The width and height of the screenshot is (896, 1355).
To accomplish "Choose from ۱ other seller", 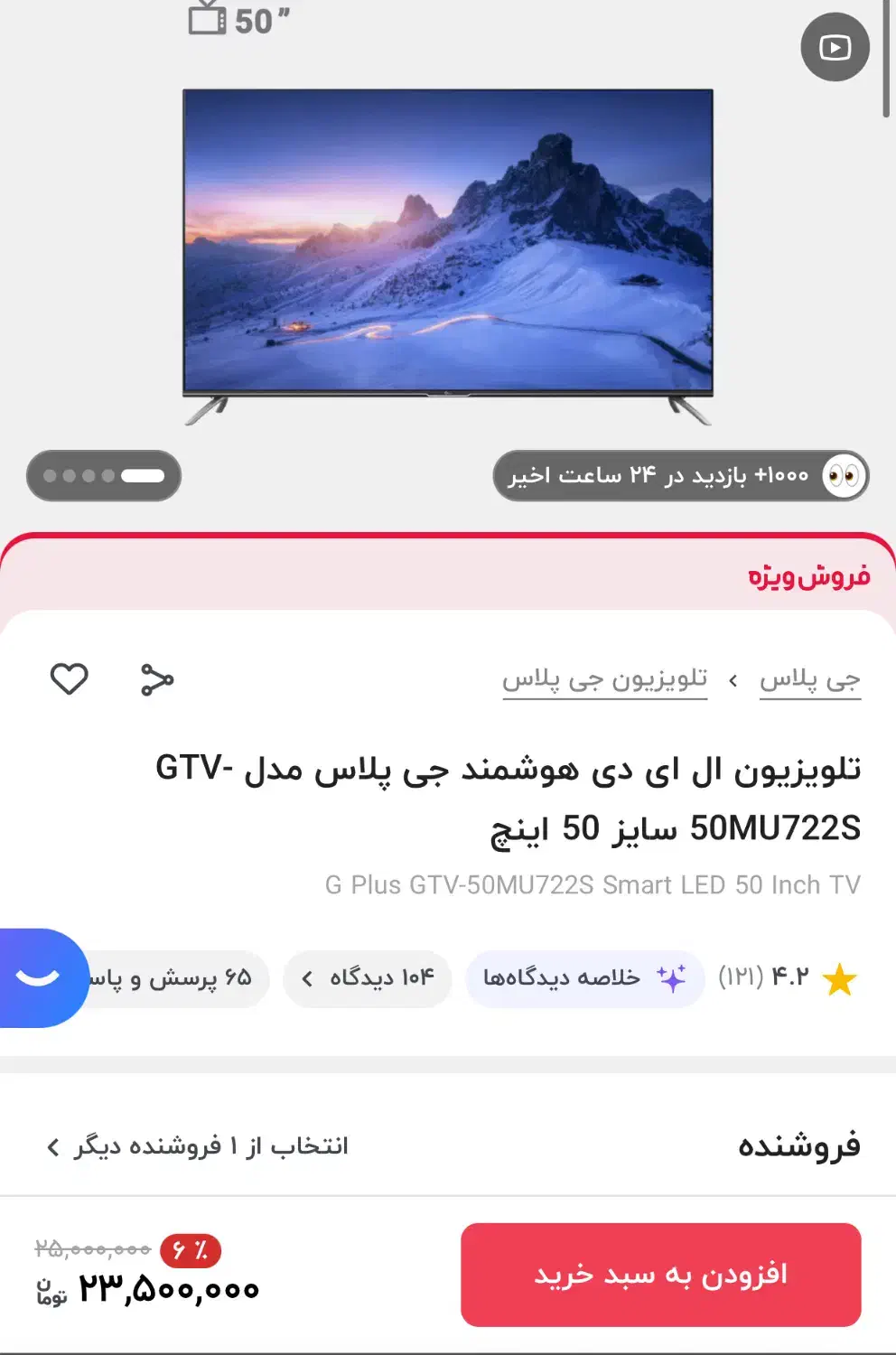I will [197, 1146].
